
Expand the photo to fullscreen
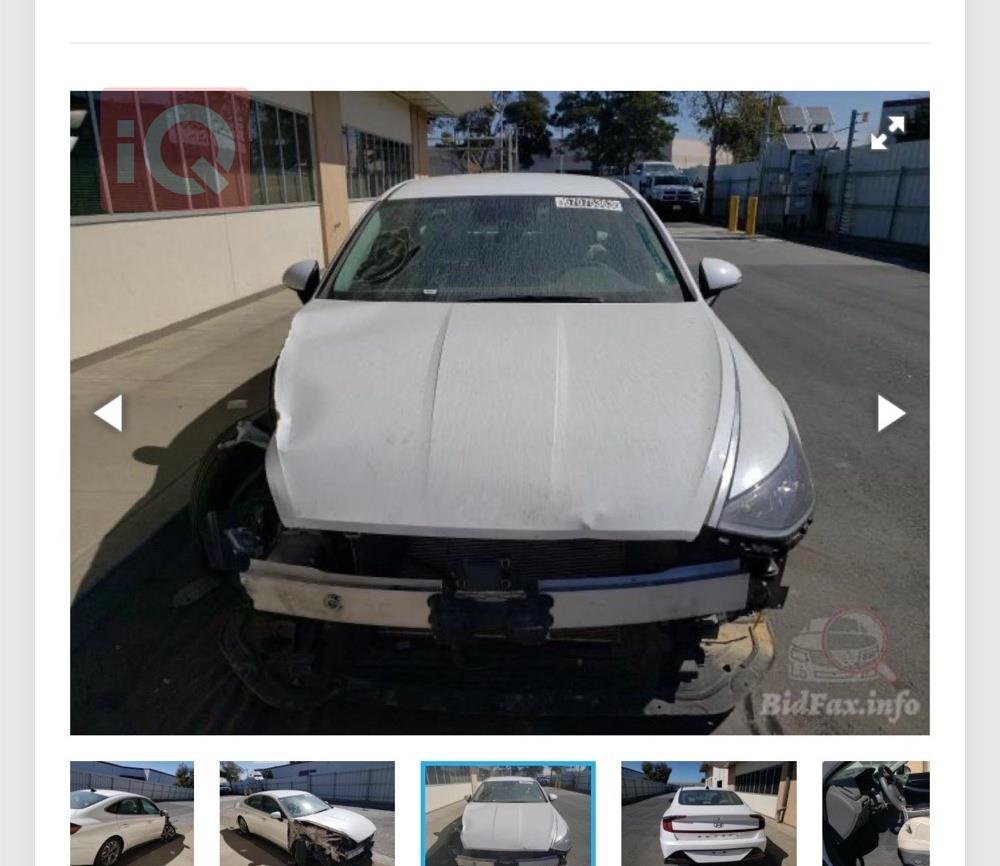[887, 132]
